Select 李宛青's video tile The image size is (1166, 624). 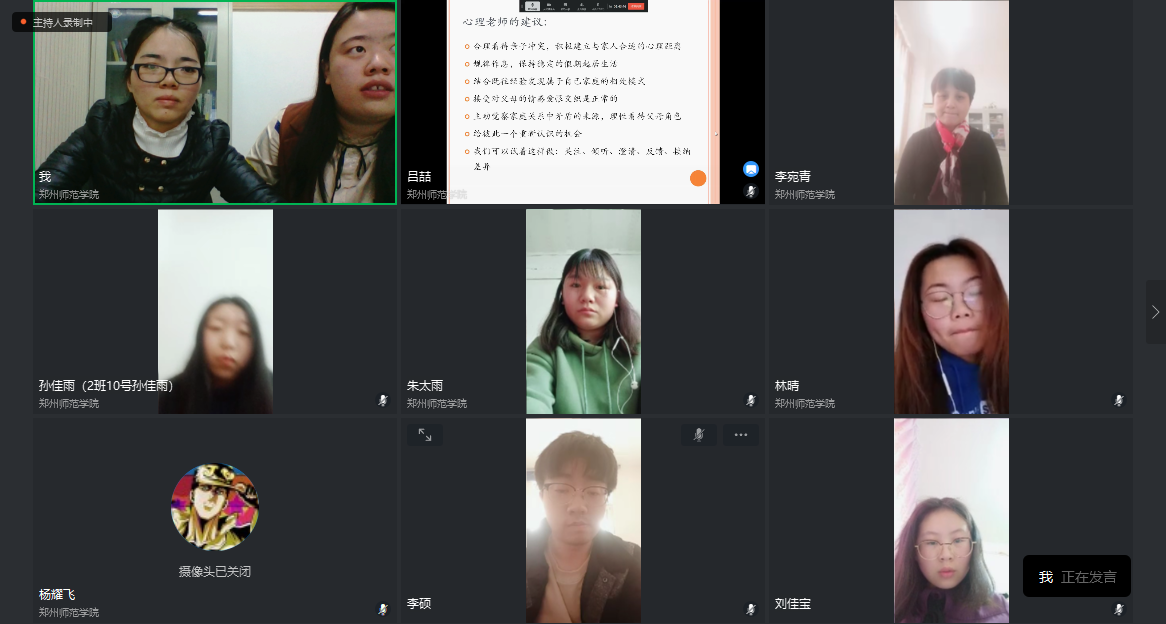pyautogui.click(x=950, y=102)
